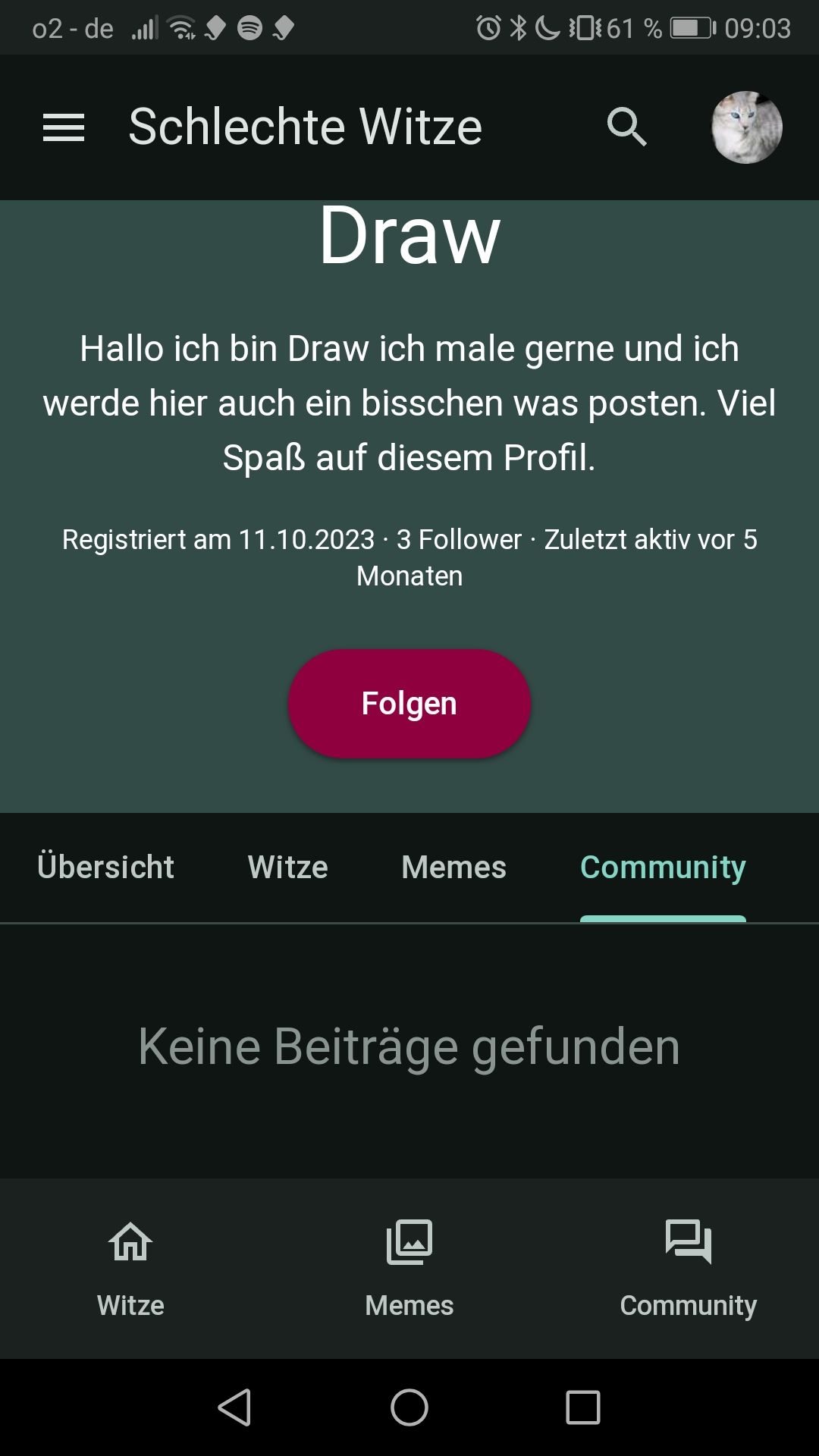Open Community in bottom navigation
Image resolution: width=819 pixels, height=1456 pixels.
(688, 1268)
